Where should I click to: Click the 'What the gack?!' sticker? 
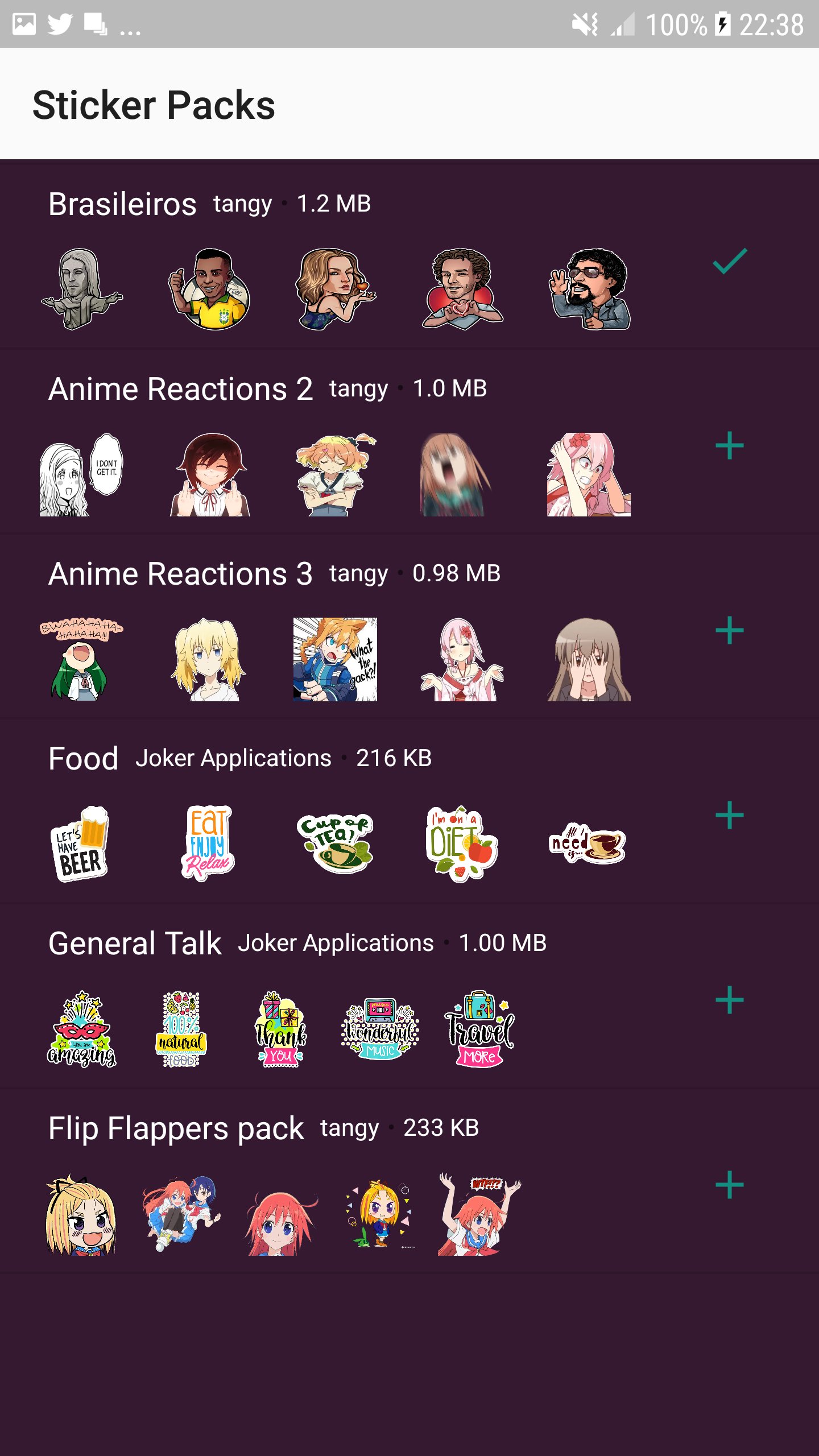(336, 660)
